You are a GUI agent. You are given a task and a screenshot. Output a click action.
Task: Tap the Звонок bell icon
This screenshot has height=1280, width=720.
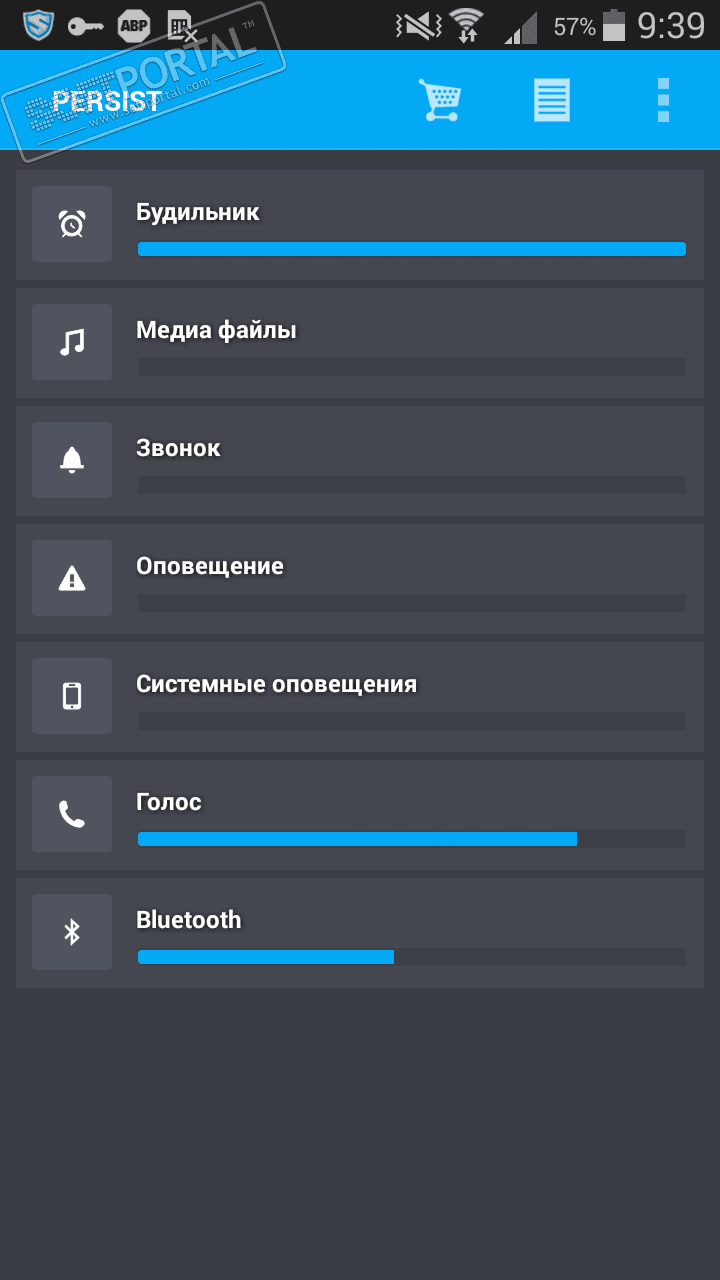pos(72,460)
